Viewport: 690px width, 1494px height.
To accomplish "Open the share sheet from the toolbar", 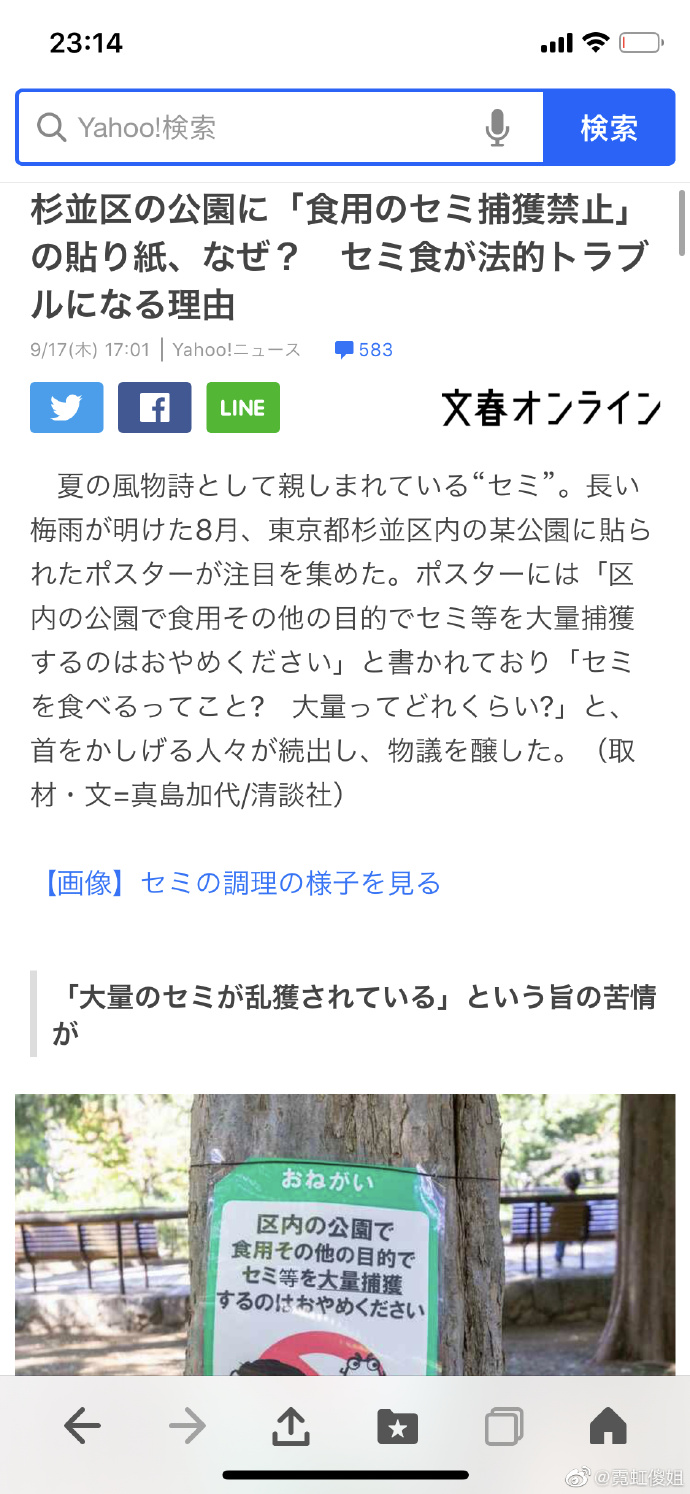I will tap(290, 1426).
